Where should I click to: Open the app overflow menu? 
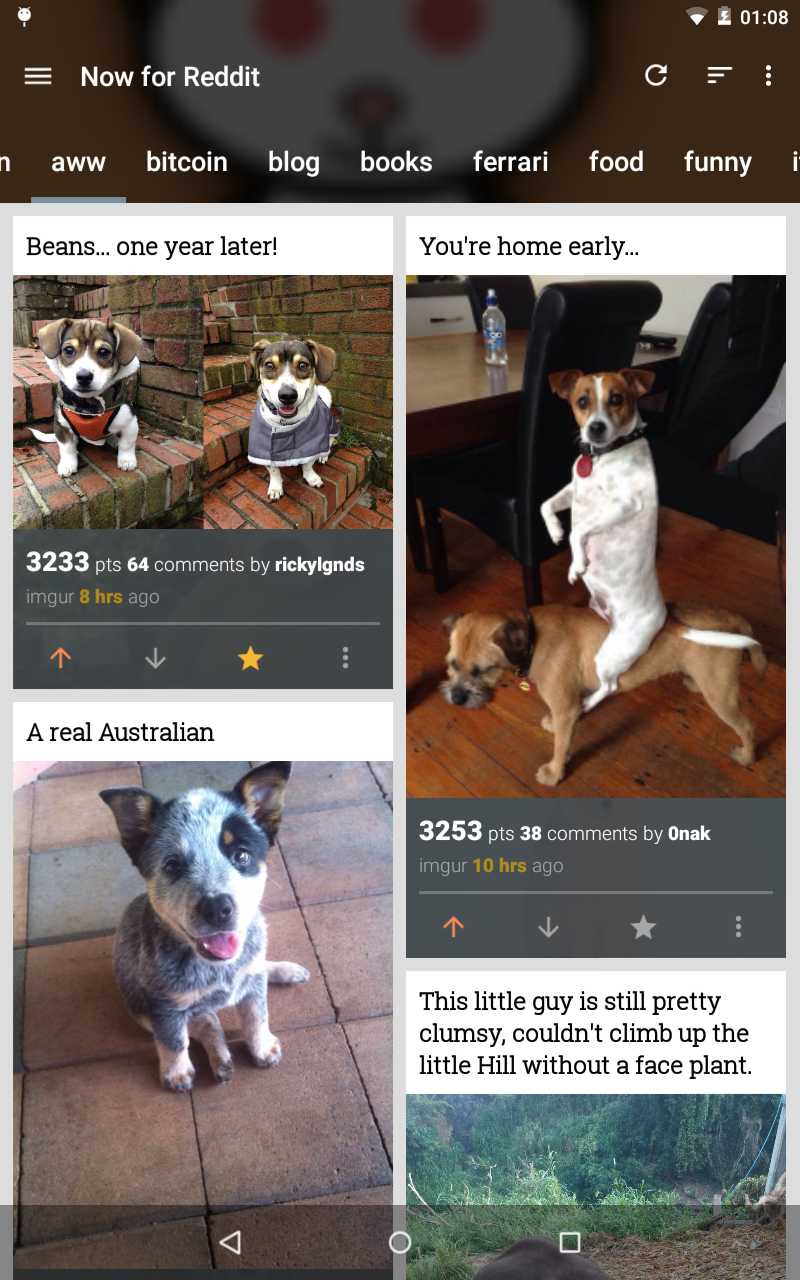768,76
